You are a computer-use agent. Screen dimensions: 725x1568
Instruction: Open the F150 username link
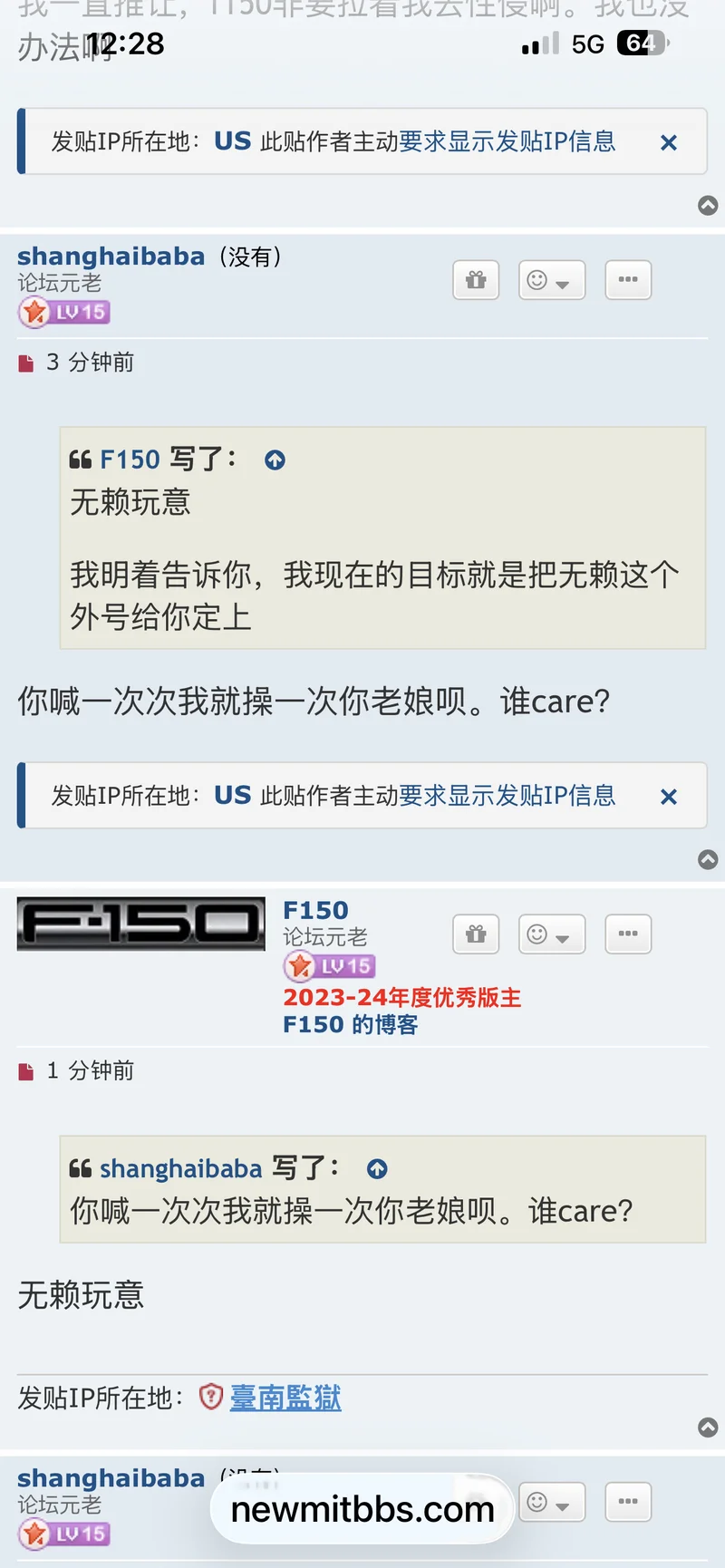(x=315, y=910)
